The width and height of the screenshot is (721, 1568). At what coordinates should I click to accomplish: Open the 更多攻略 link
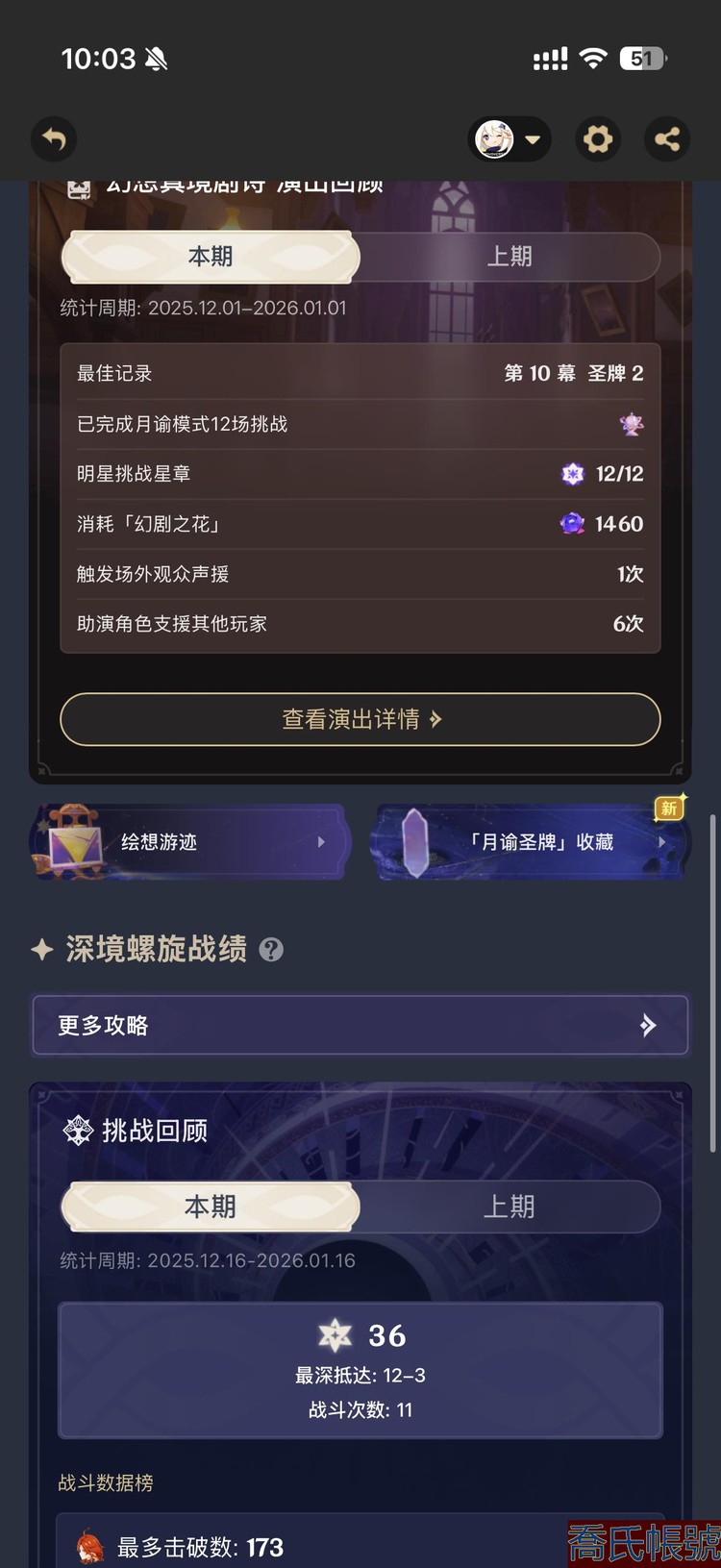click(101, 1025)
